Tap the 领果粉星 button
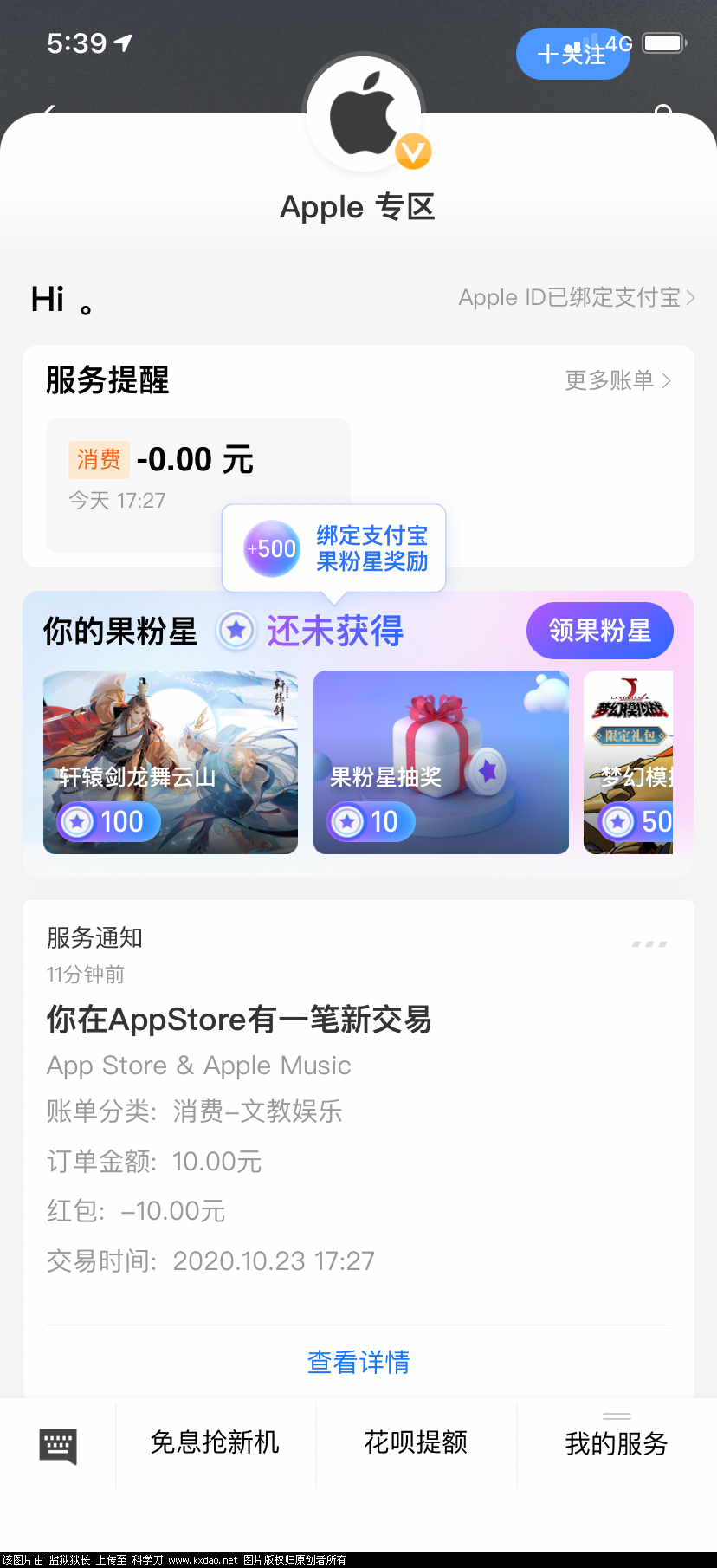The height and width of the screenshot is (1568, 717). pyautogui.click(x=599, y=631)
